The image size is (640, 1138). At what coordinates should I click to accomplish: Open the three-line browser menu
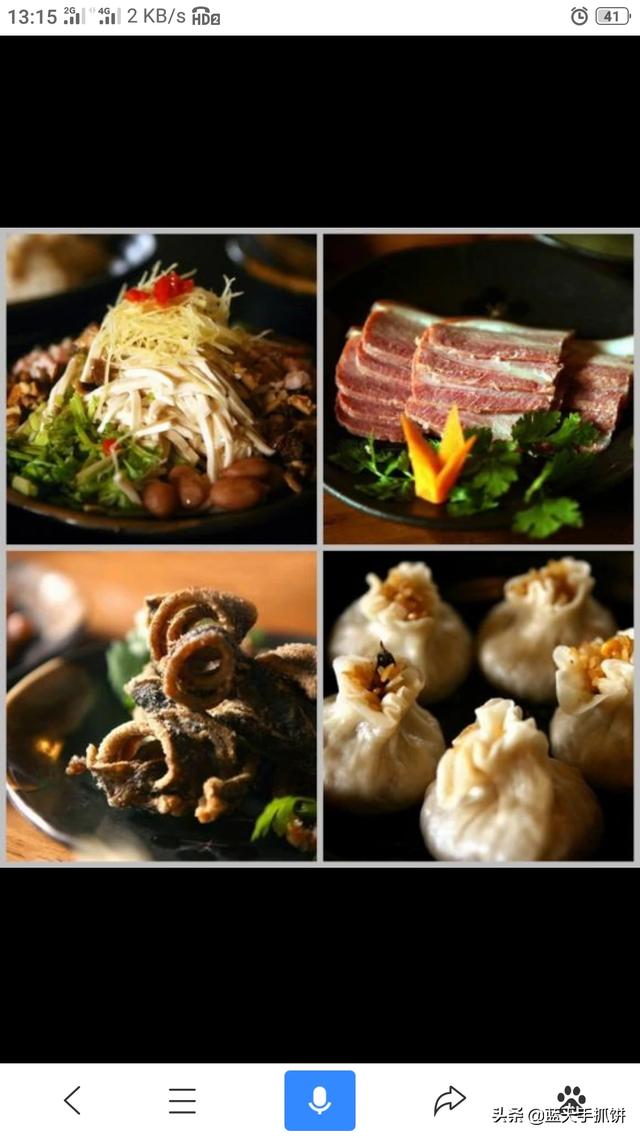(x=182, y=1101)
